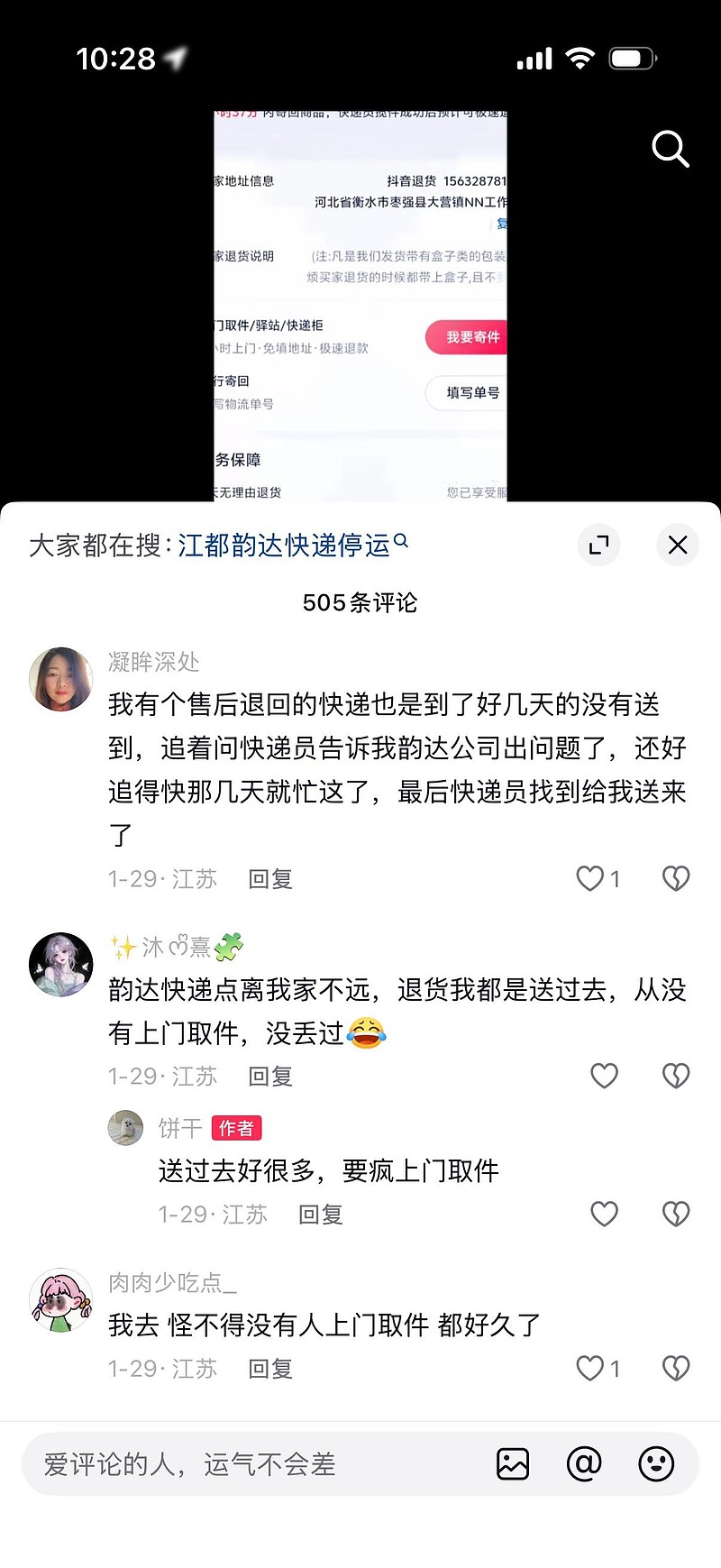
Task: Open 凝眸深处's profile avatar
Action: pyautogui.click(x=61, y=679)
